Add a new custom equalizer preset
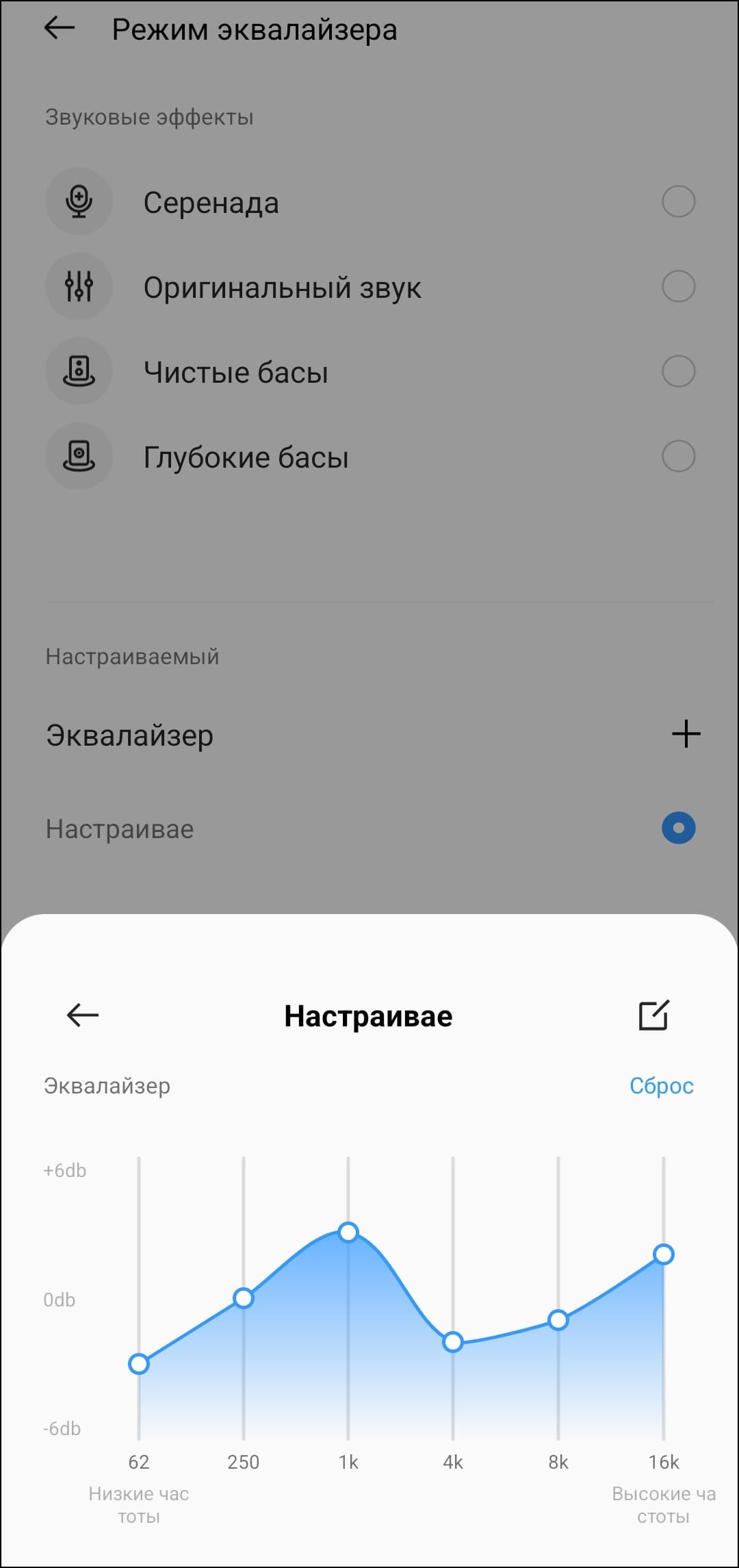This screenshot has height=1568, width=739. tap(686, 734)
